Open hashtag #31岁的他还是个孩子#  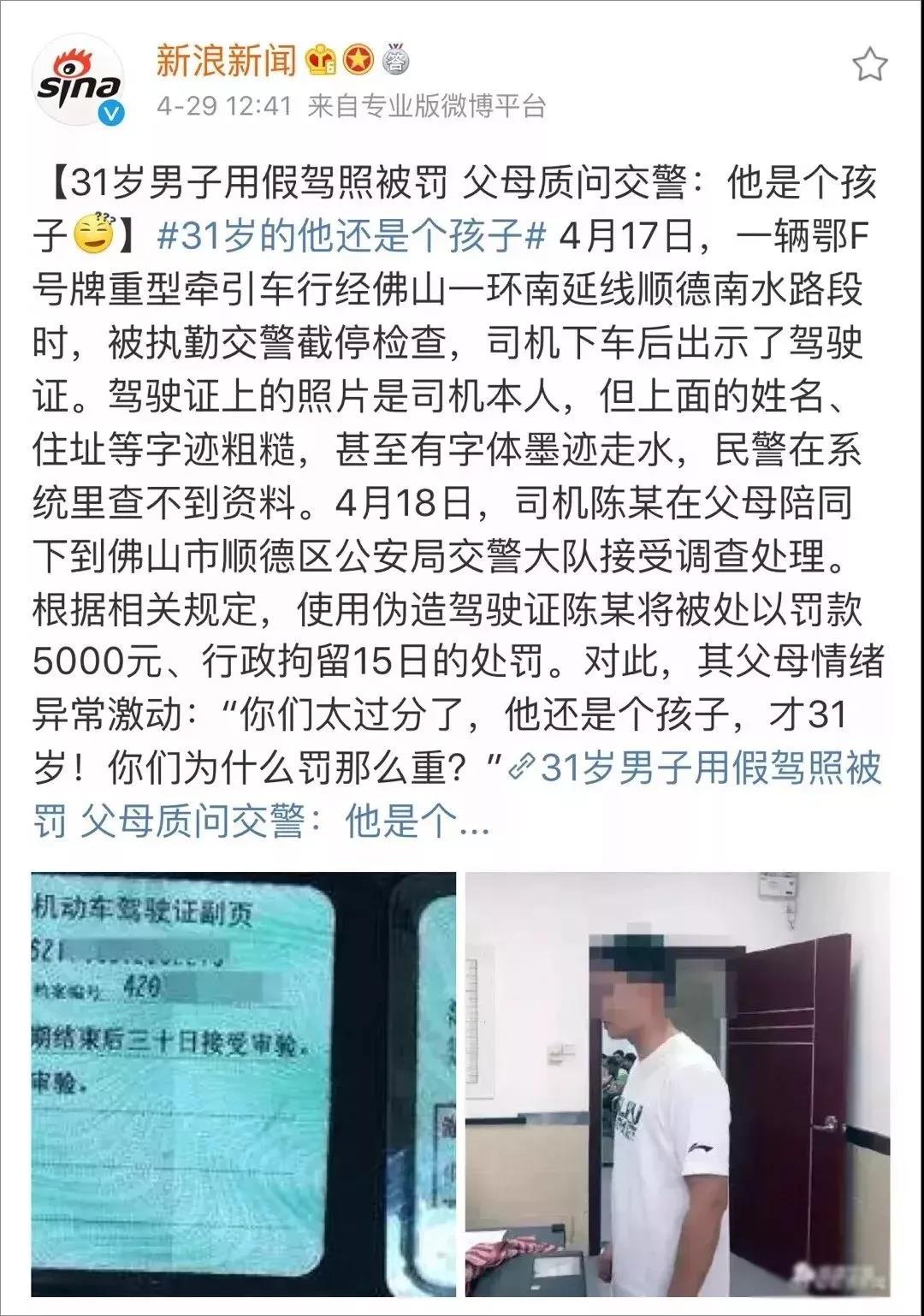coord(351,235)
